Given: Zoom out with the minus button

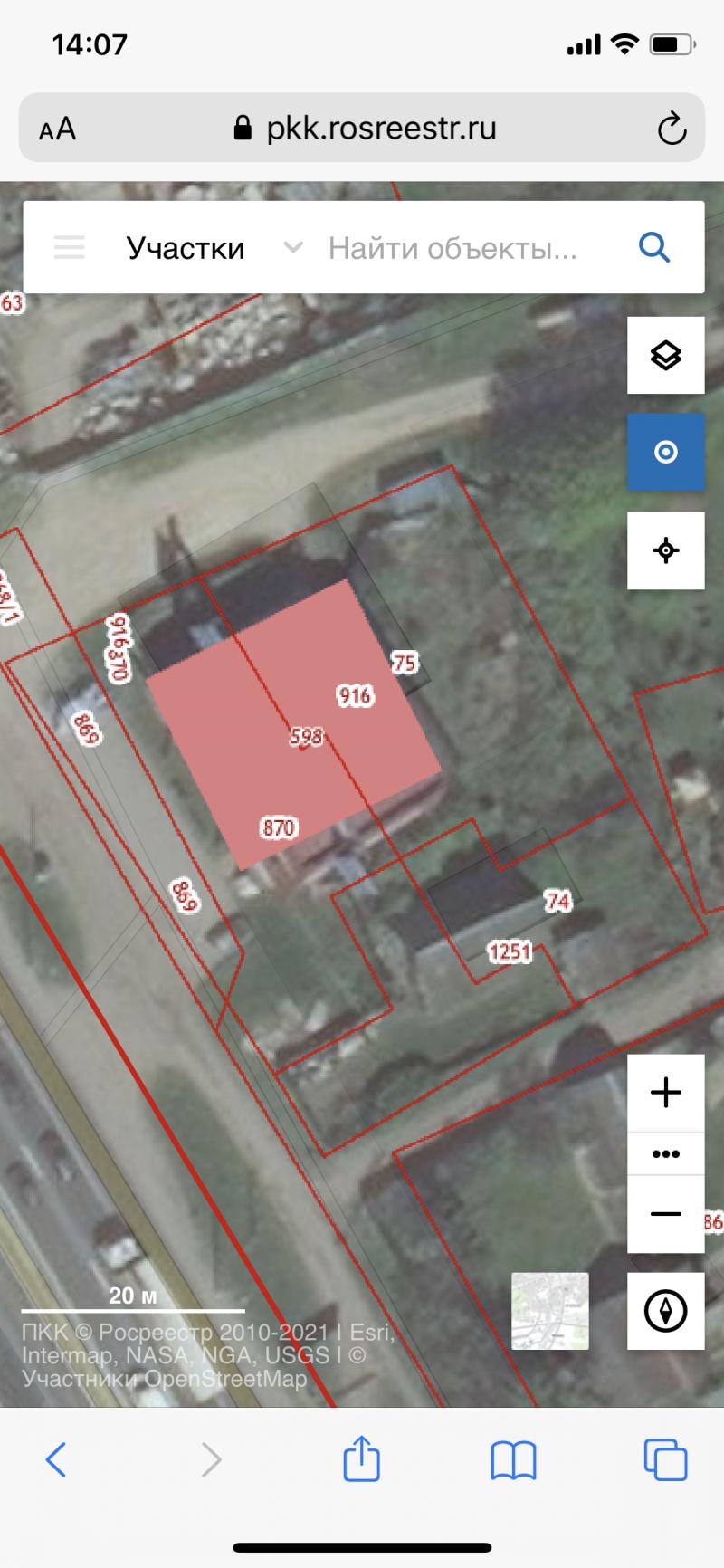Looking at the screenshot, I should pos(666,1213).
